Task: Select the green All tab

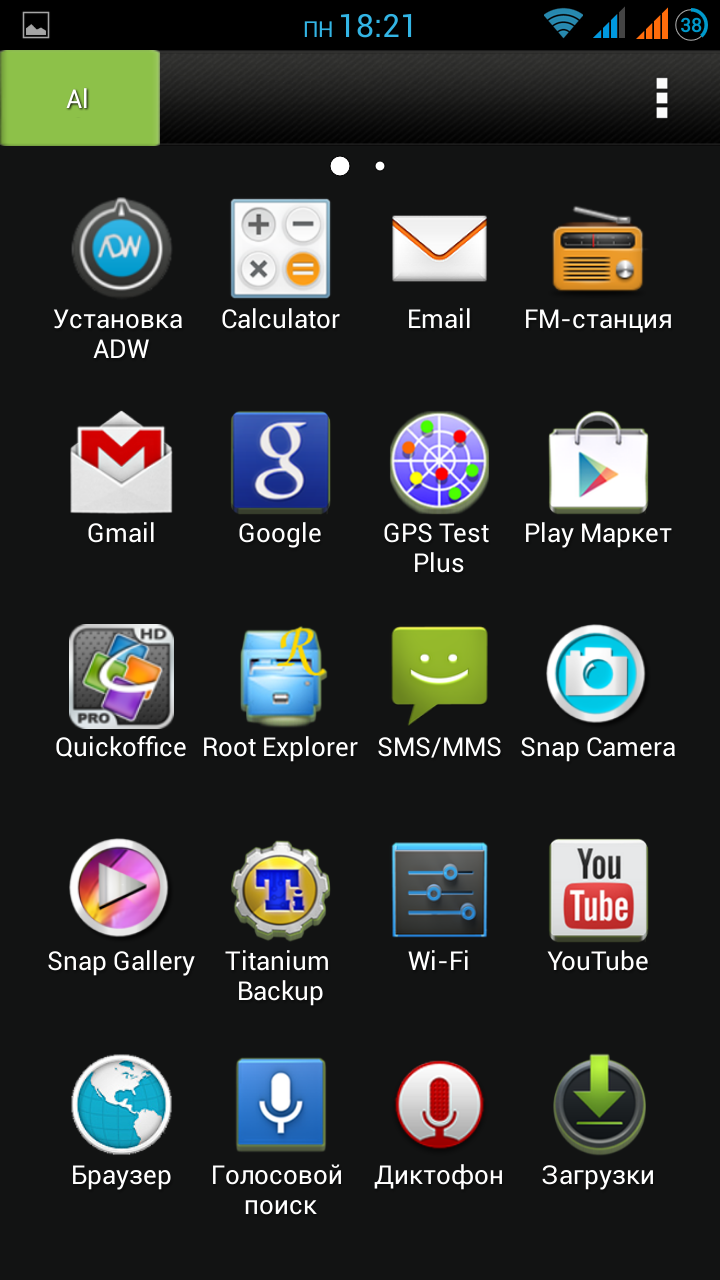Action: 79,99
